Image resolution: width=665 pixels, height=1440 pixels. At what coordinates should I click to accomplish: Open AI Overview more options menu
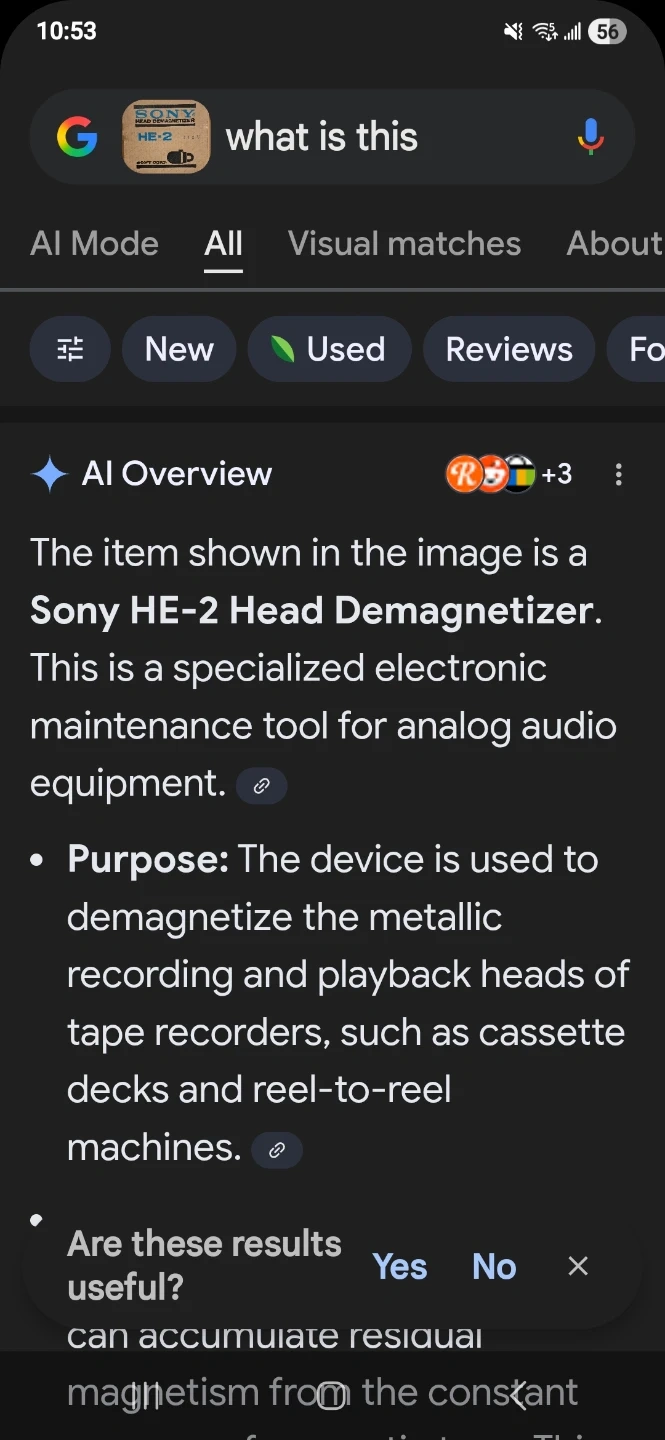pos(619,474)
